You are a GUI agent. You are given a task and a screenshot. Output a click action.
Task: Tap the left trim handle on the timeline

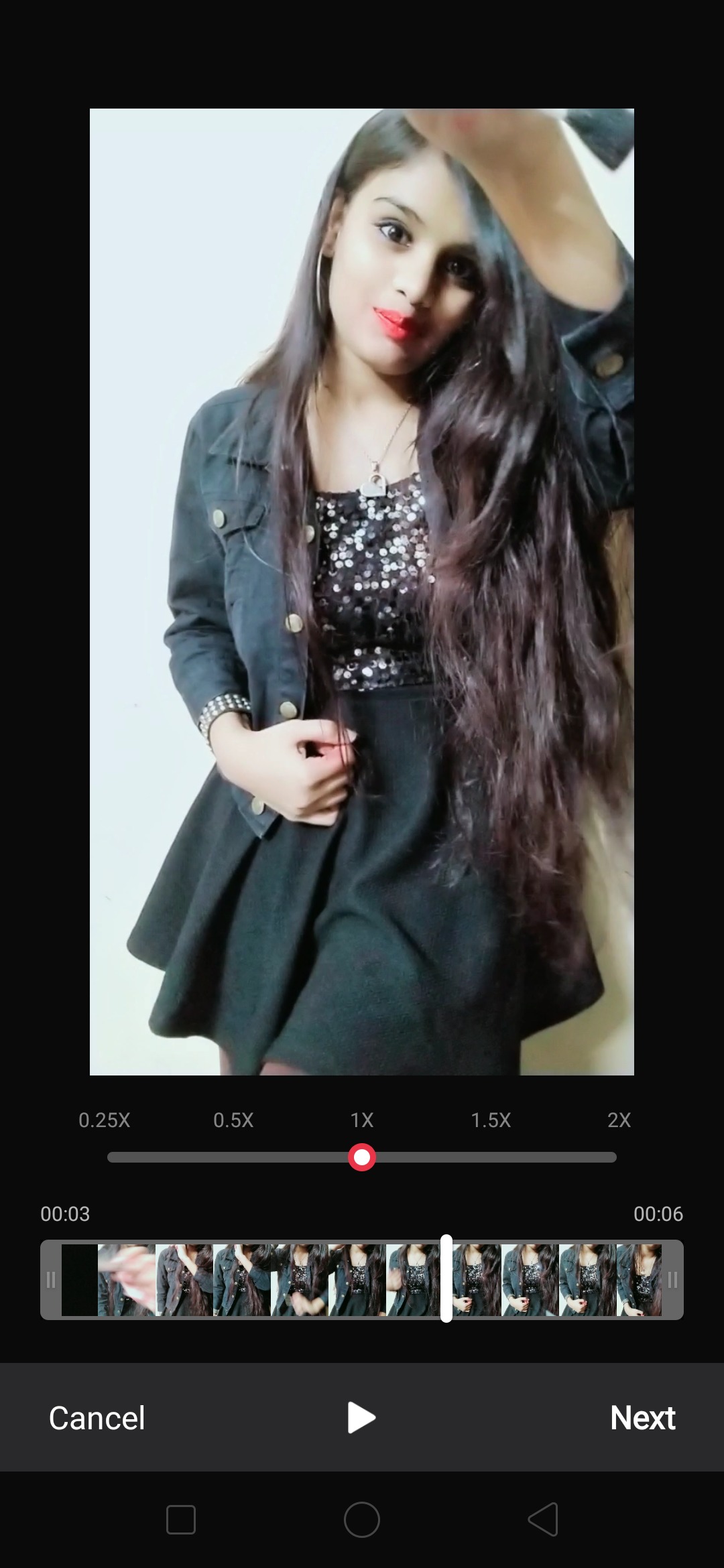51,1280
